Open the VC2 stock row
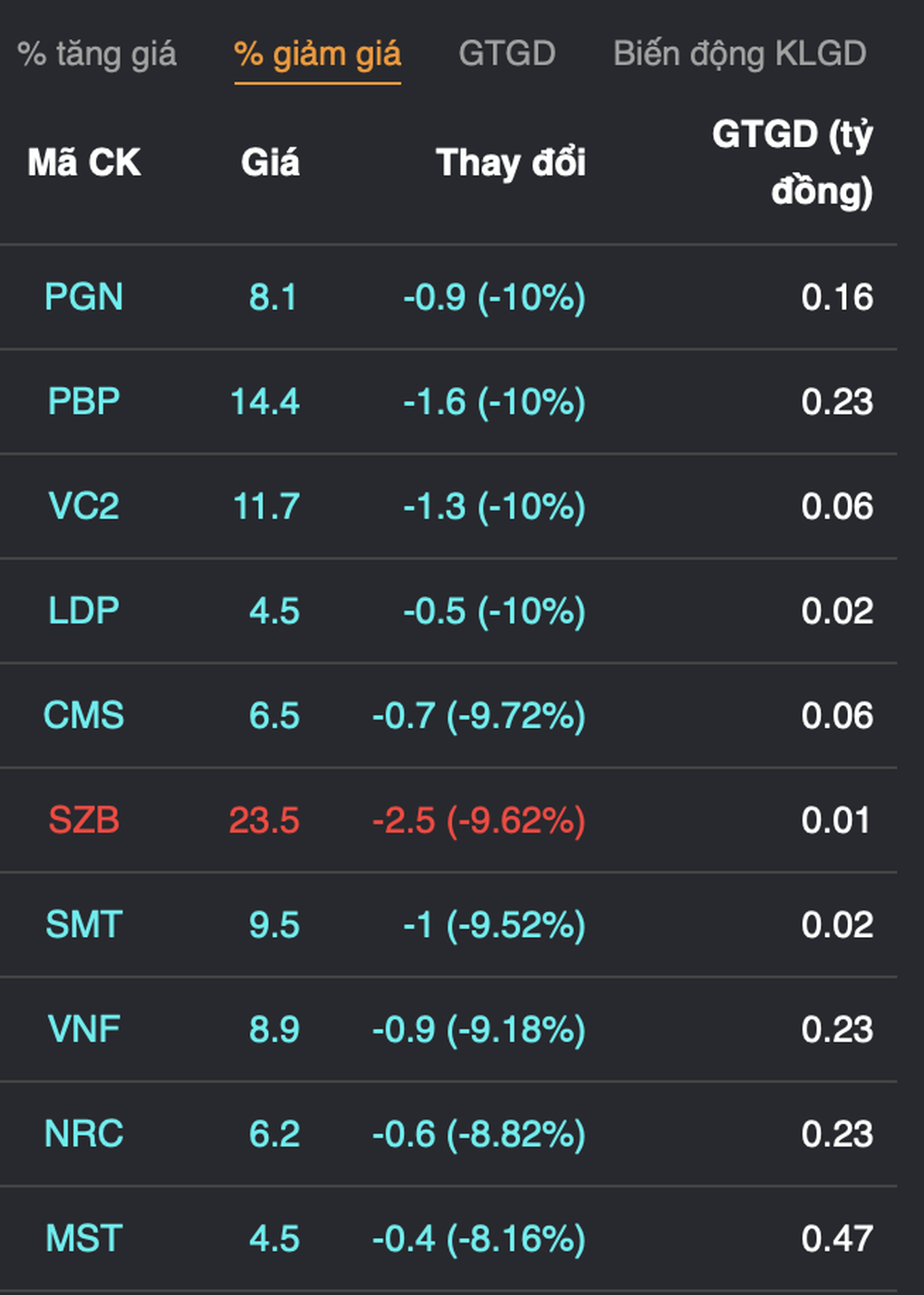924x1295 pixels. click(x=84, y=507)
